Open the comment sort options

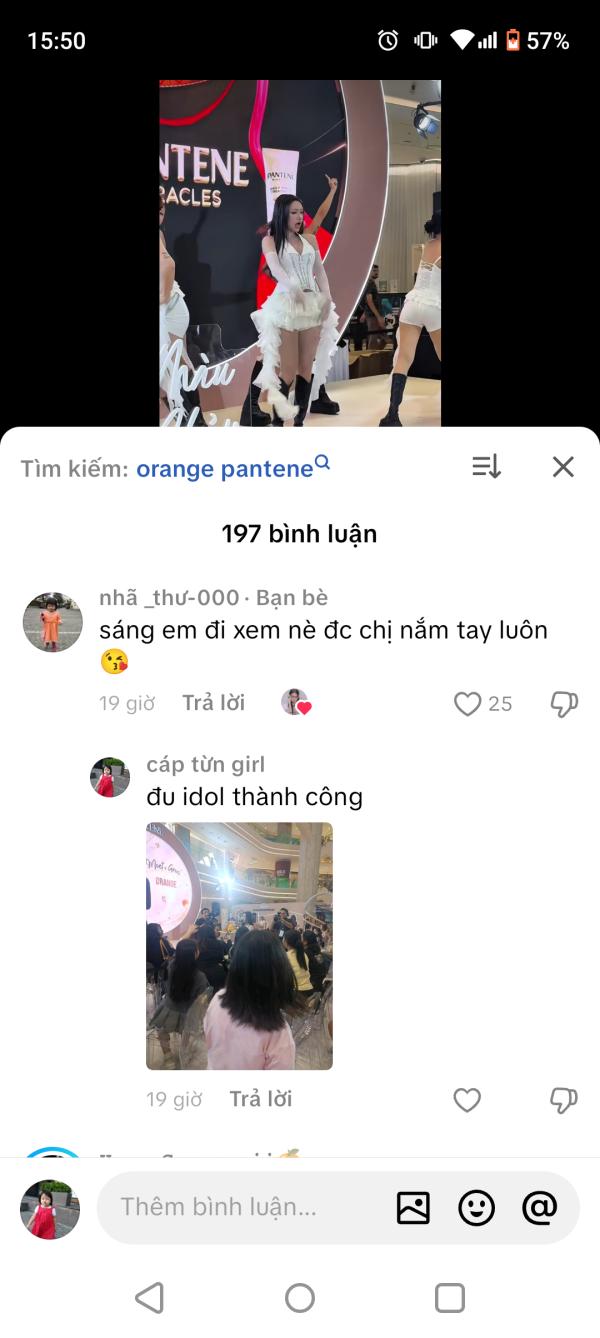tap(486, 466)
